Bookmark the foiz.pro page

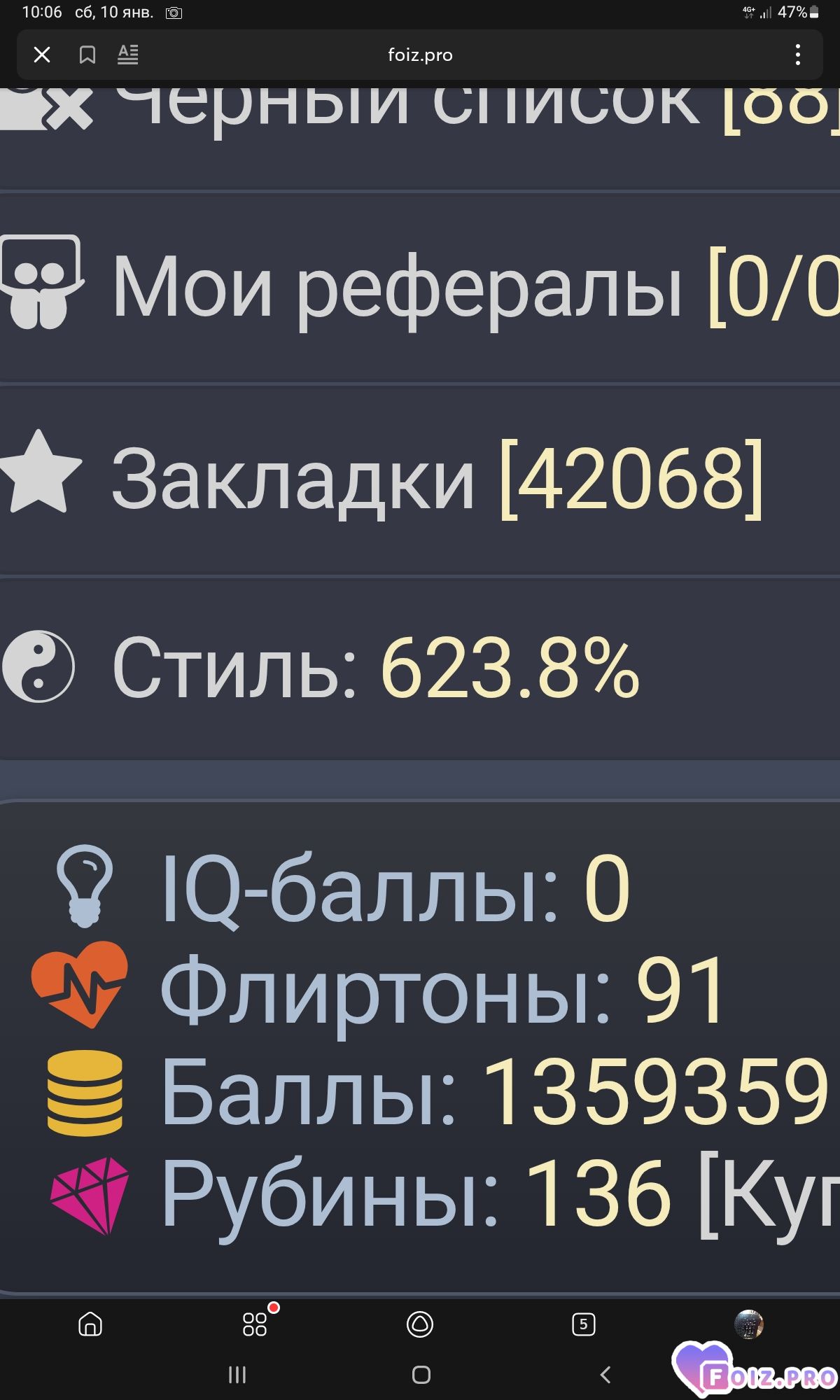pyautogui.click(x=87, y=55)
